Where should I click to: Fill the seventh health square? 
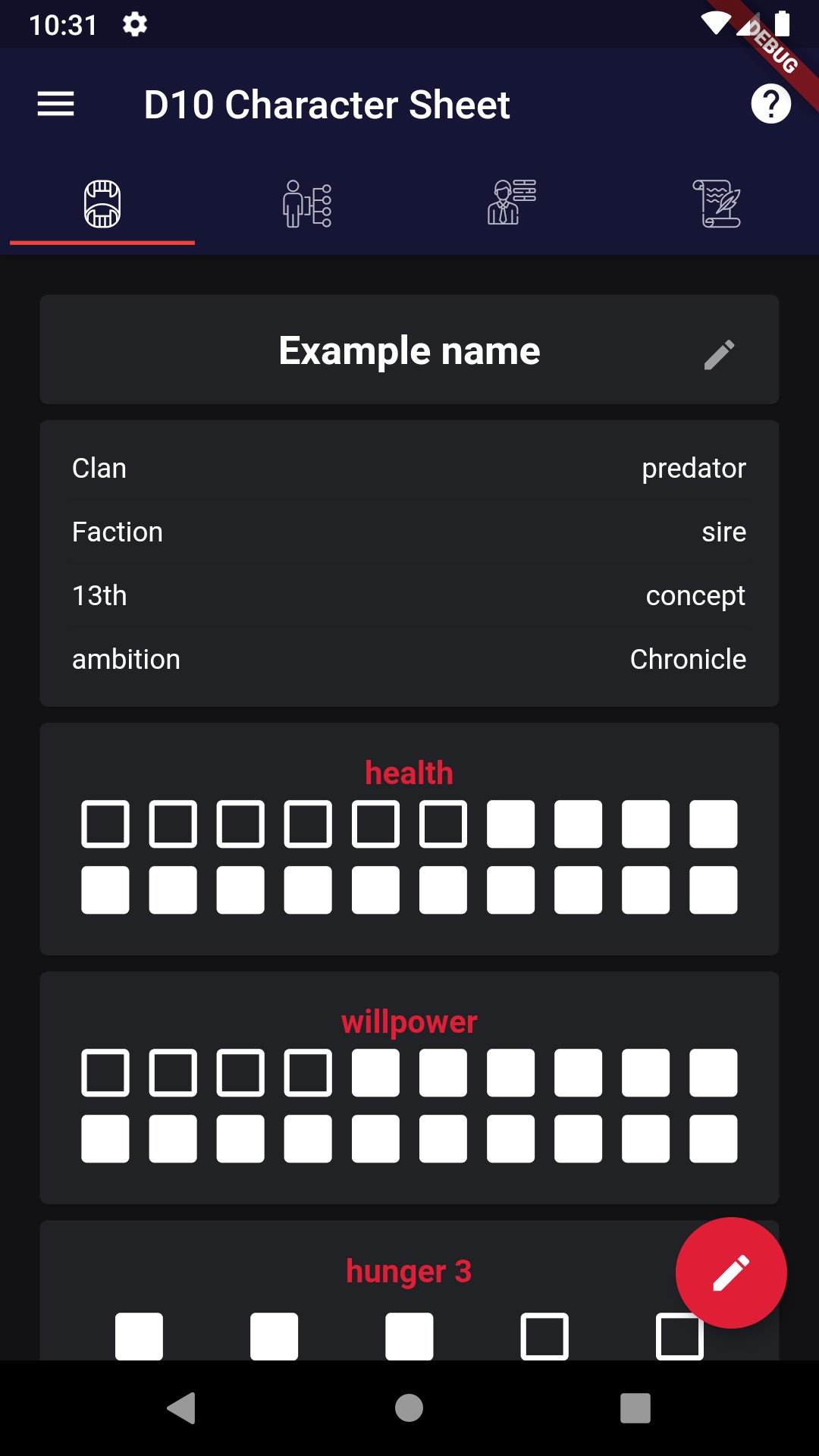click(510, 823)
